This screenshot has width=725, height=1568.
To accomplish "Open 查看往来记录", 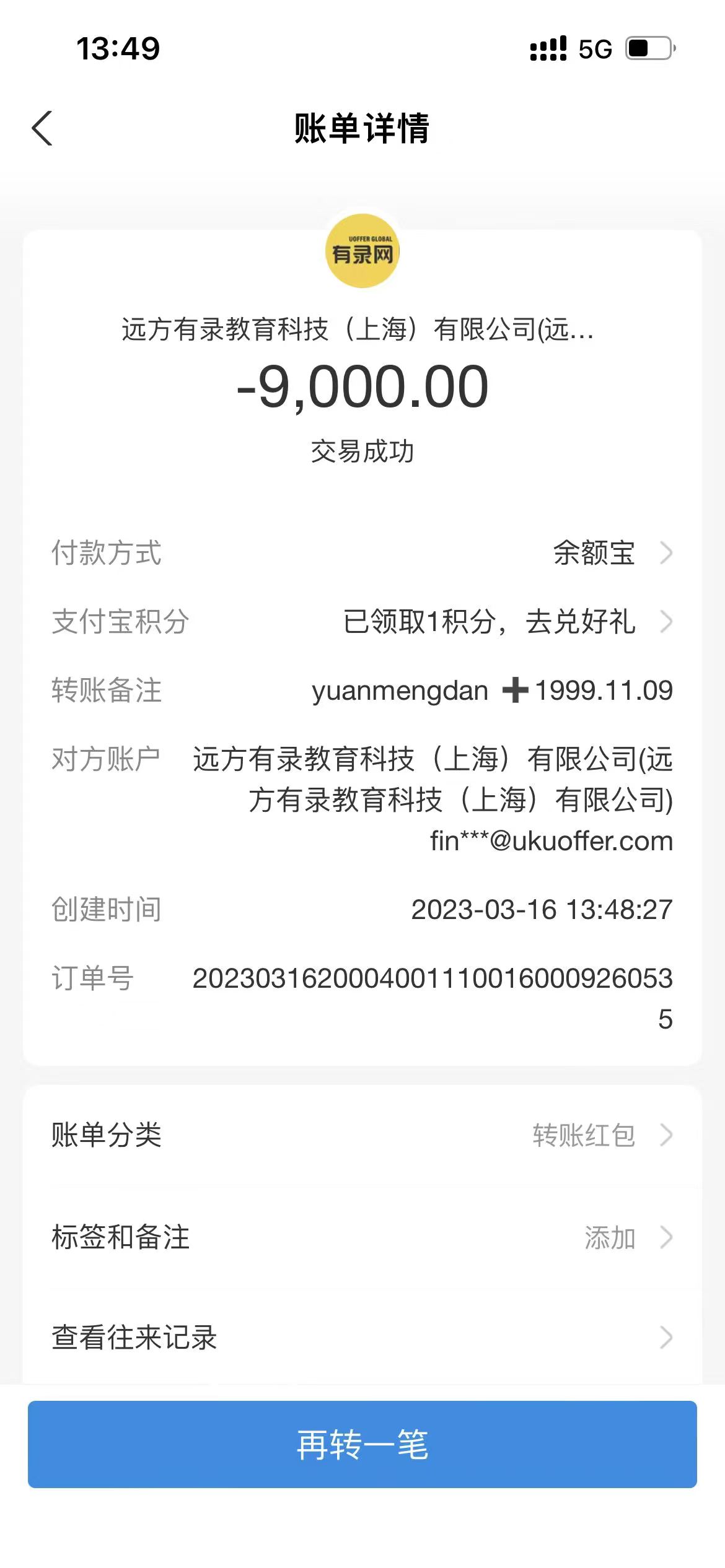I will tap(362, 1338).
